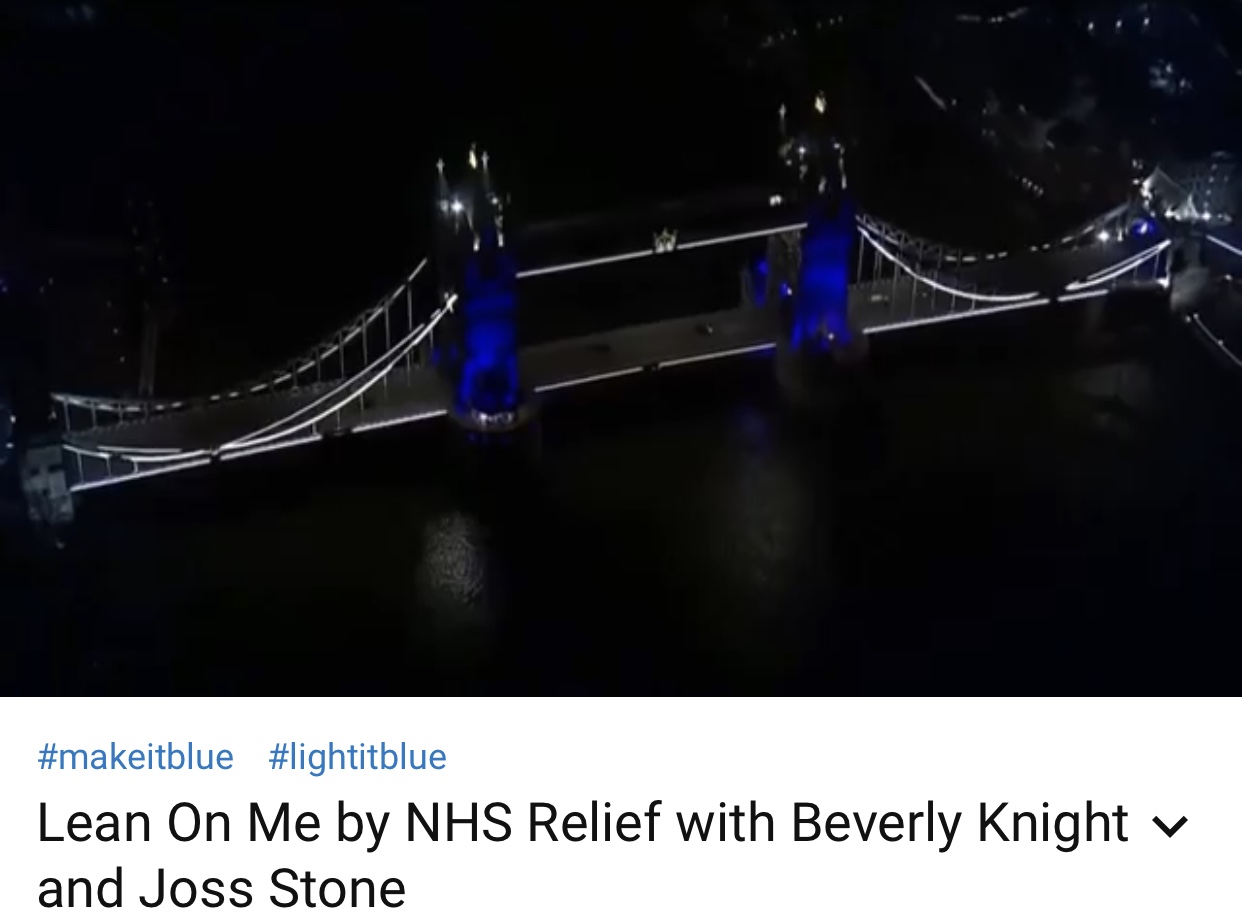This screenshot has width=1242, height=914.
Task: Expand the video description chevron
Action: tap(1170, 826)
